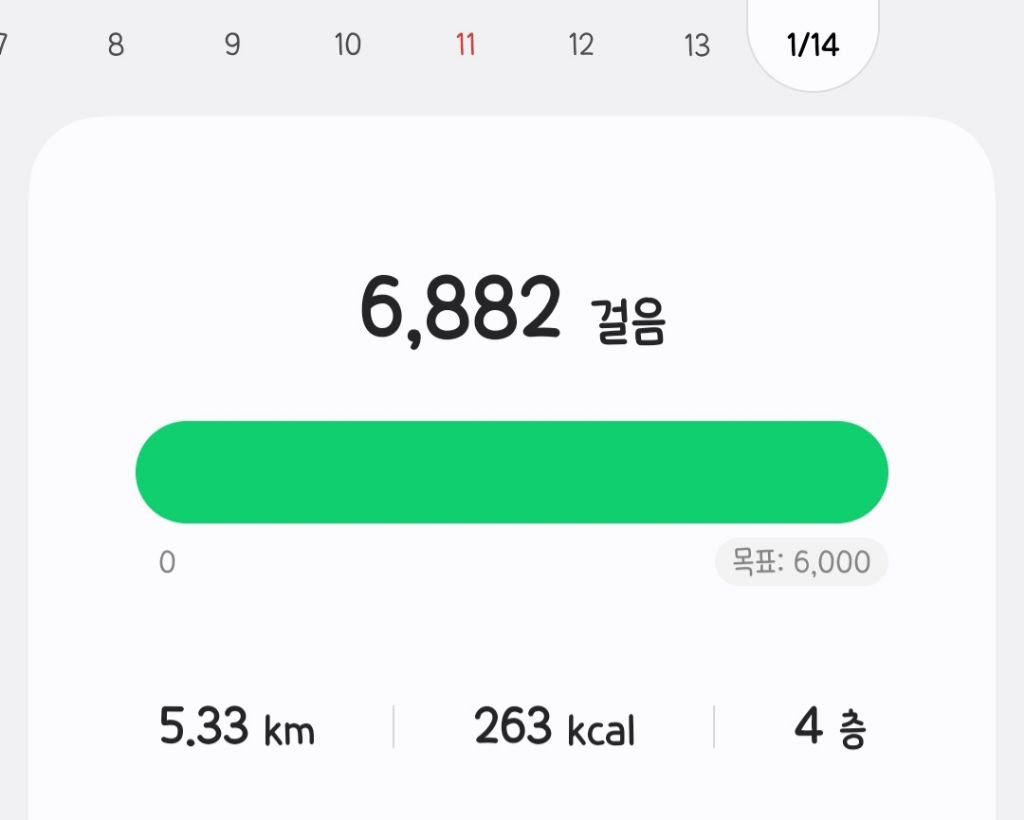
Task: Select day 8 in the date strip
Action: tap(116, 45)
